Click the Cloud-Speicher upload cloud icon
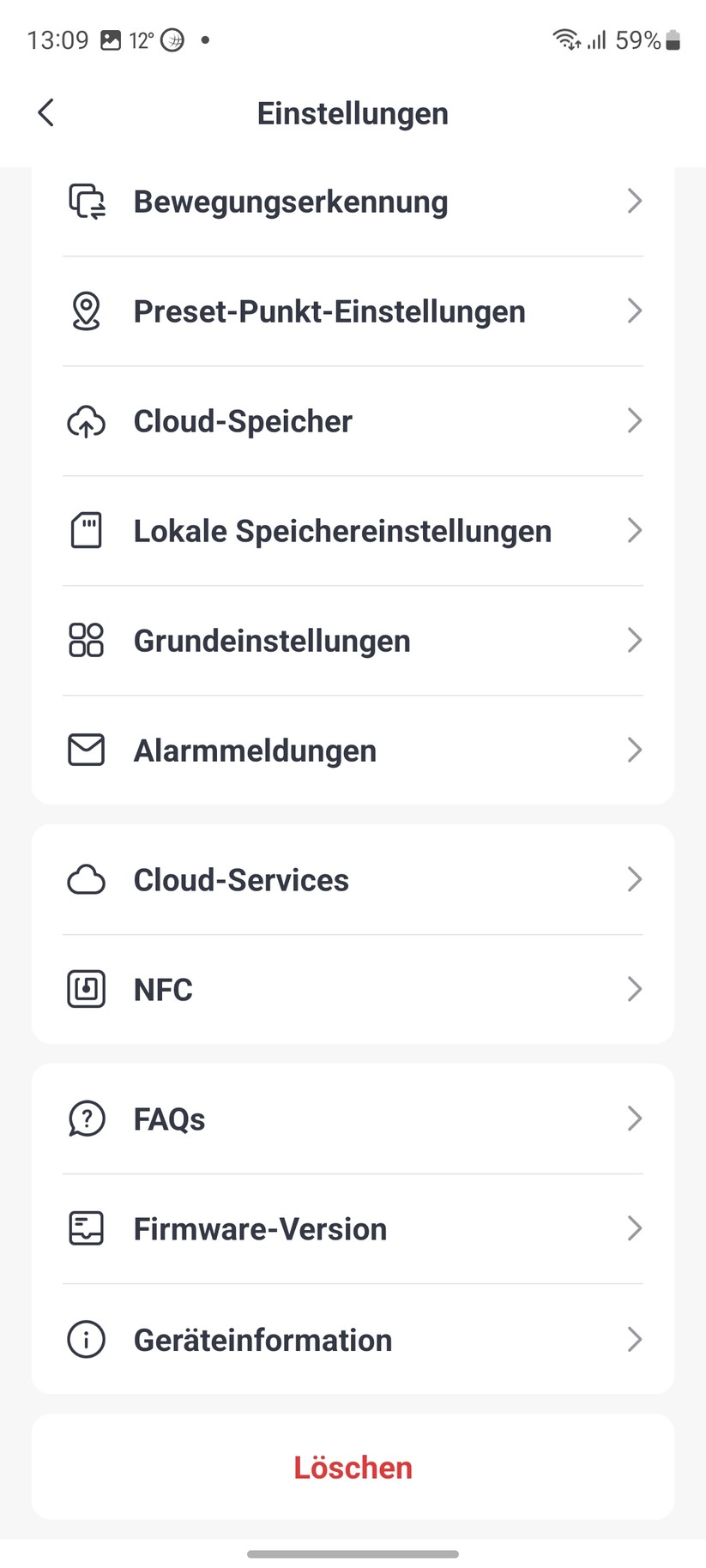The width and height of the screenshot is (706, 1568). pyautogui.click(x=86, y=421)
